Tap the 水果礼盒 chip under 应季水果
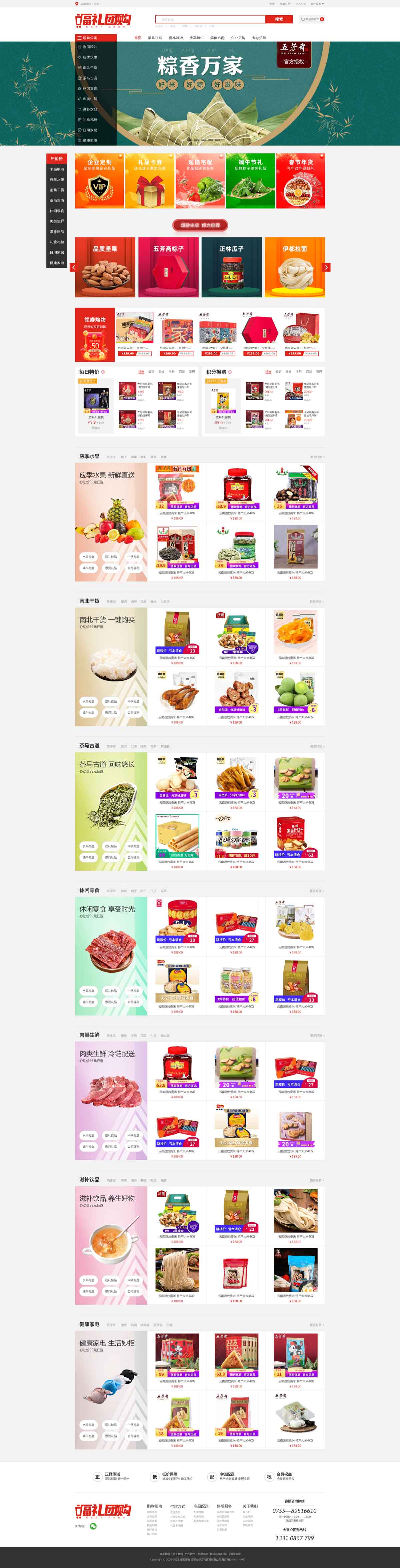Screen dimensions: 400x1568 tap(88, 556)
